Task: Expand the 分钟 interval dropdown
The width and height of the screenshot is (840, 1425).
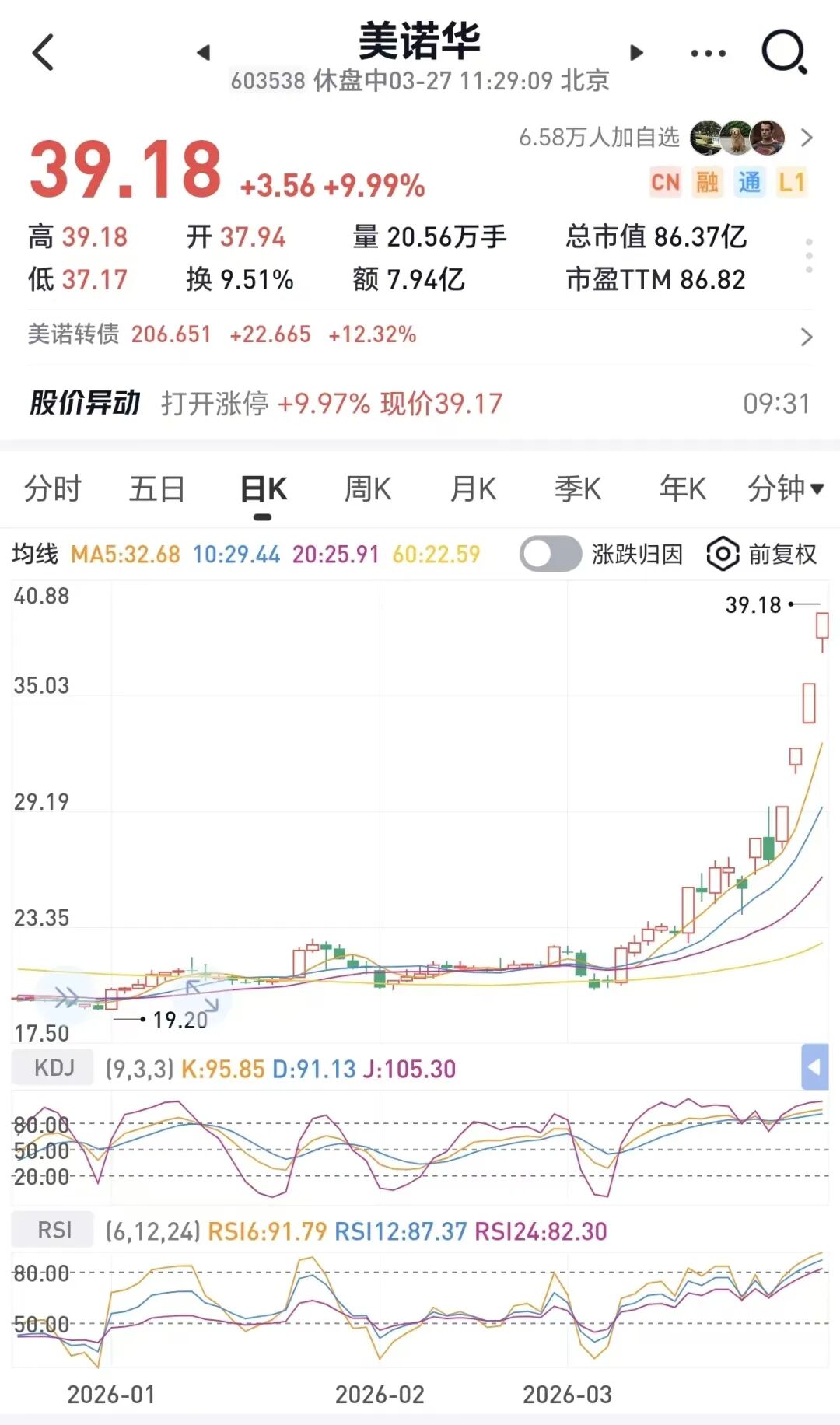Action: click(785, 489)
